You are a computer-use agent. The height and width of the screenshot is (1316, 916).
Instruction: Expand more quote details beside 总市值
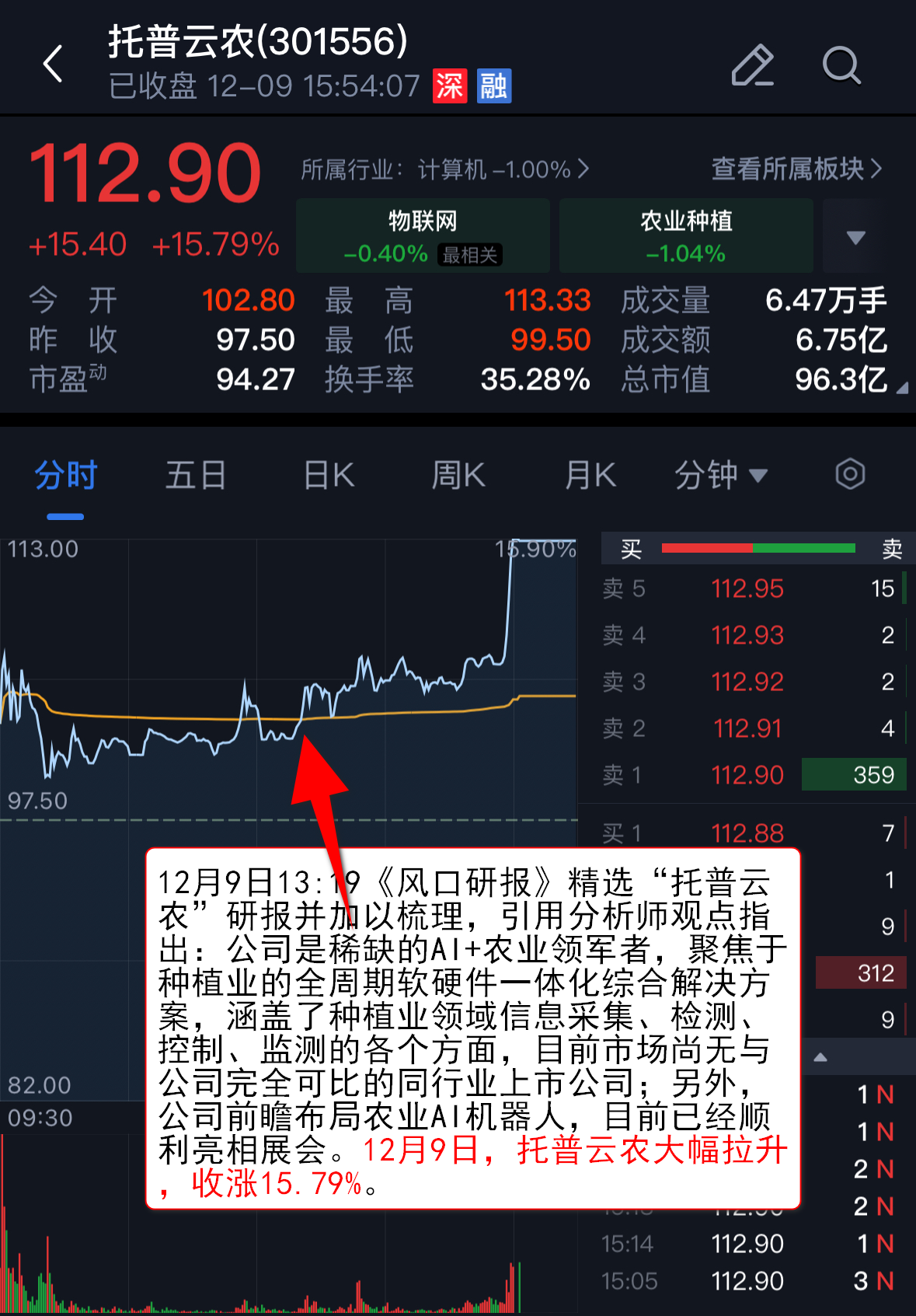pyautogui.click(x=901, y=386)
